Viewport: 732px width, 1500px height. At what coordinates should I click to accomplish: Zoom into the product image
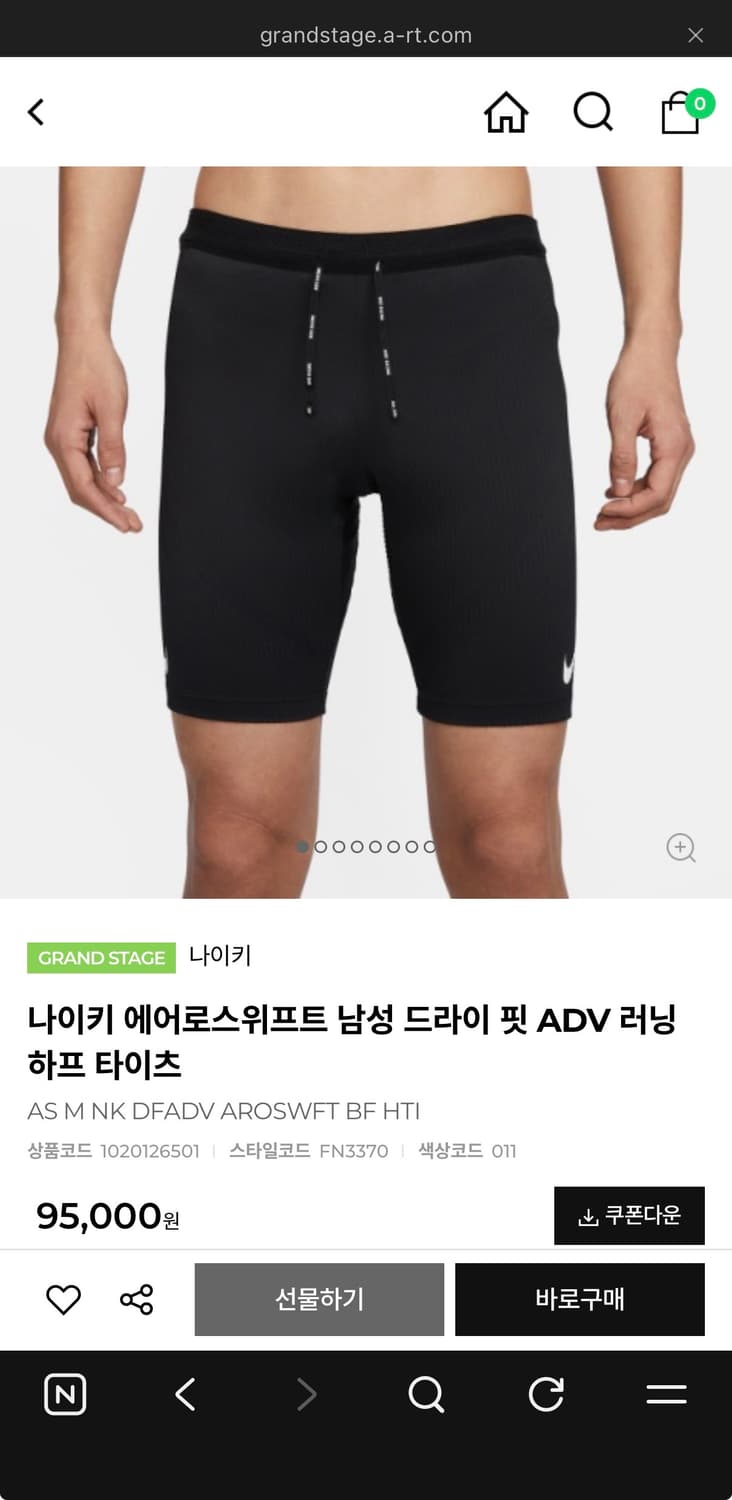click(681, 848)
